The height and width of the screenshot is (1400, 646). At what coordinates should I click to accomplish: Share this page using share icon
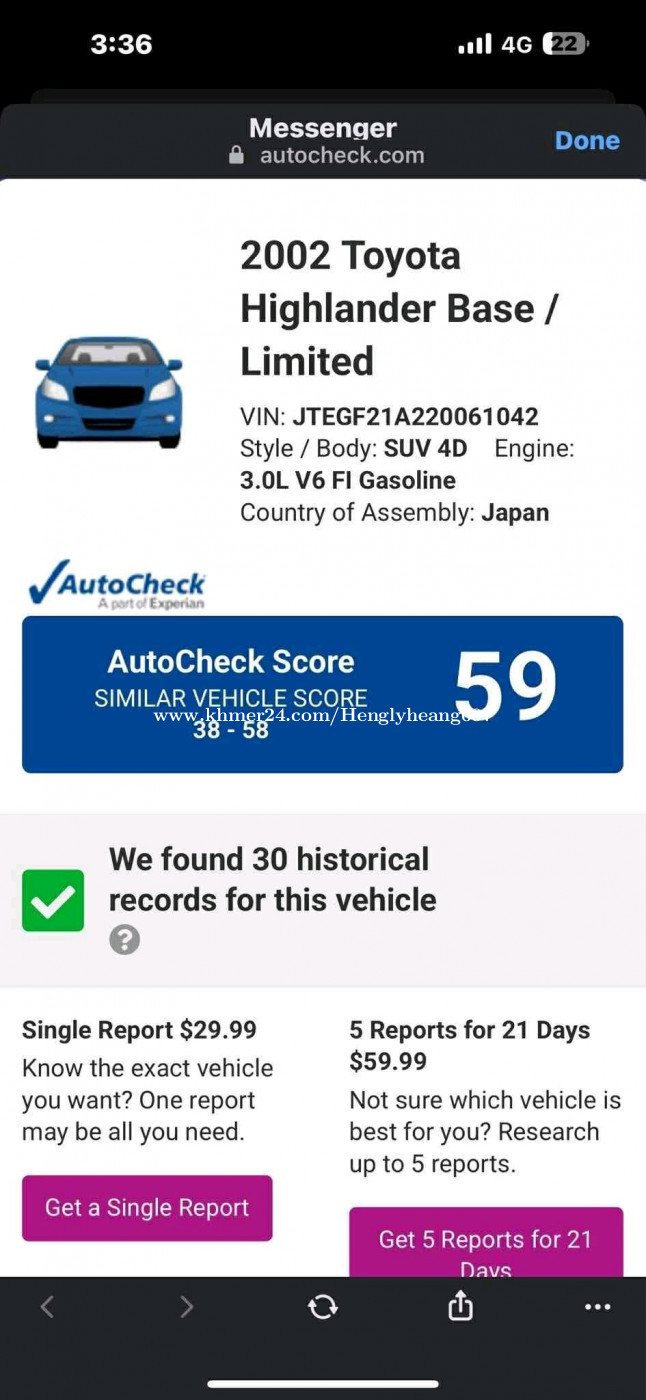point(460,1305)
